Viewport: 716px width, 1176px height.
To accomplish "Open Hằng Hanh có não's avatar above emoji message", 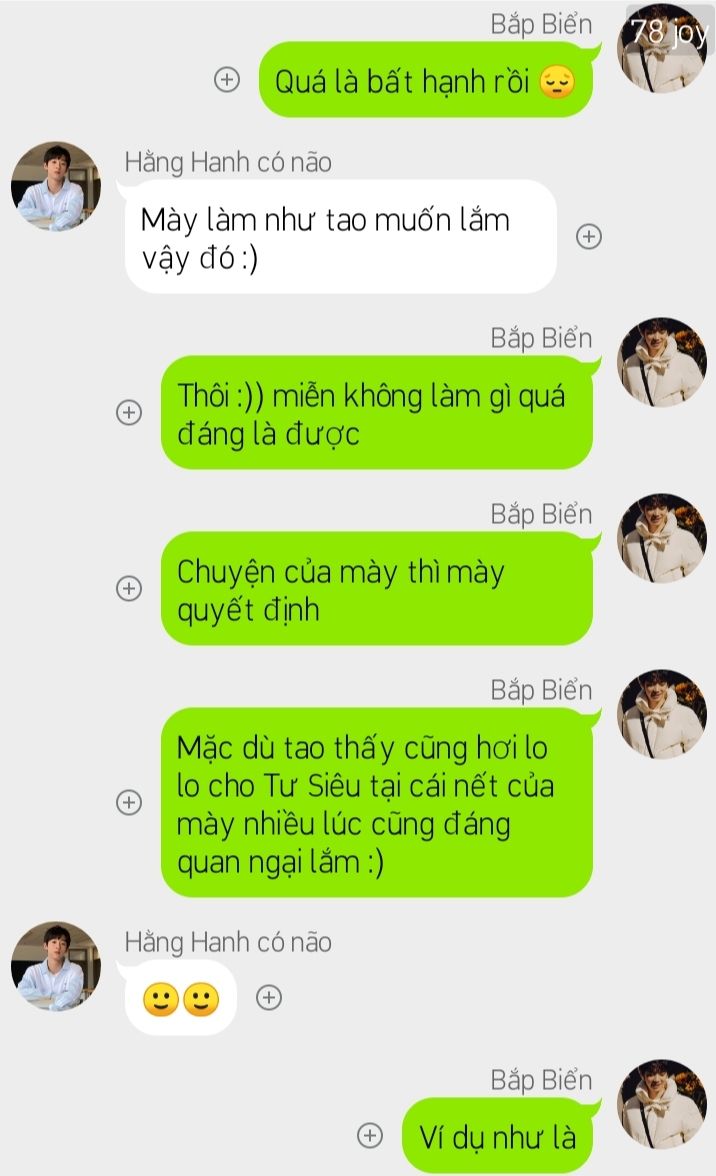I will [x=56, y=966].
